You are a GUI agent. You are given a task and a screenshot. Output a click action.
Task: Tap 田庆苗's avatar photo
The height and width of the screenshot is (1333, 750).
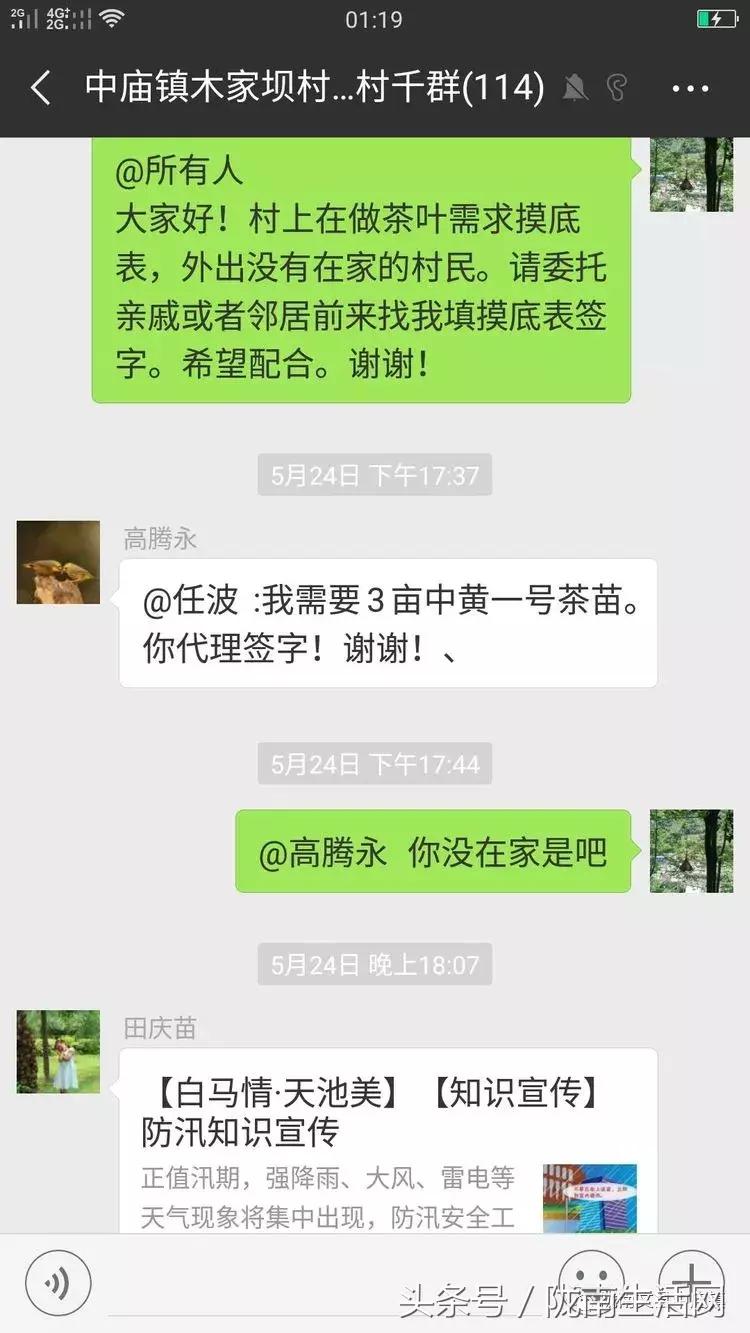point(57,1051)
